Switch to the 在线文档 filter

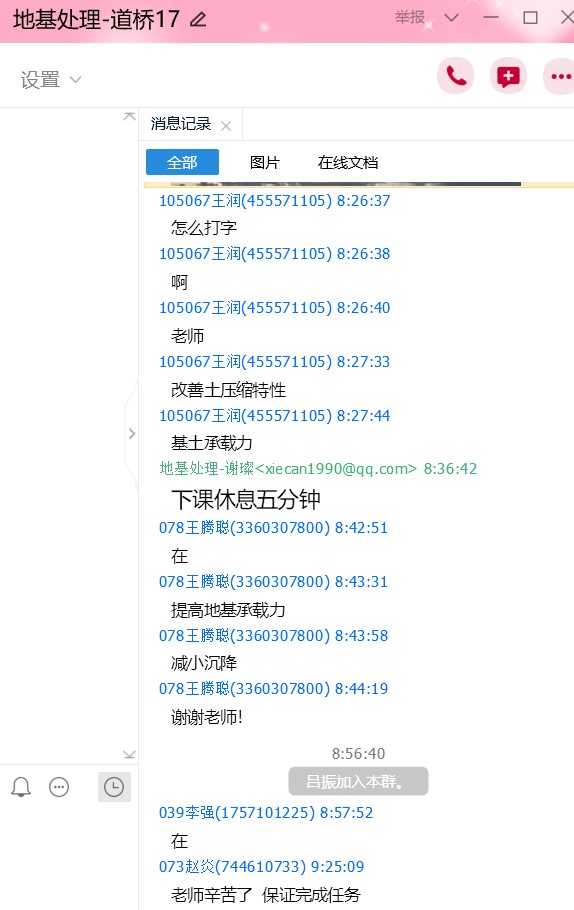point(348,162)
